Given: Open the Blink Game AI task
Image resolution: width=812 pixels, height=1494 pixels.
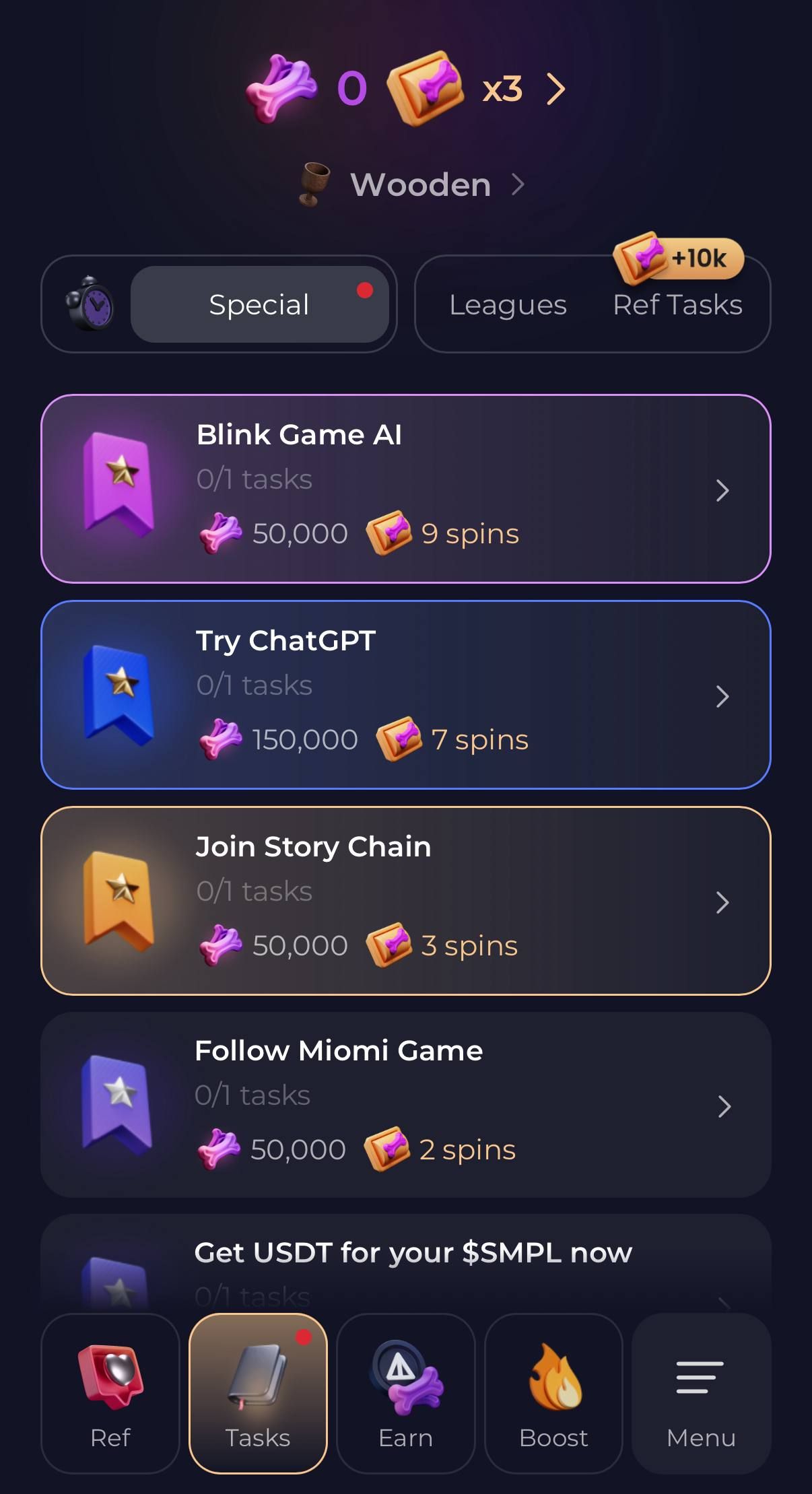Looking at the screenshot, I should [405, 489].
